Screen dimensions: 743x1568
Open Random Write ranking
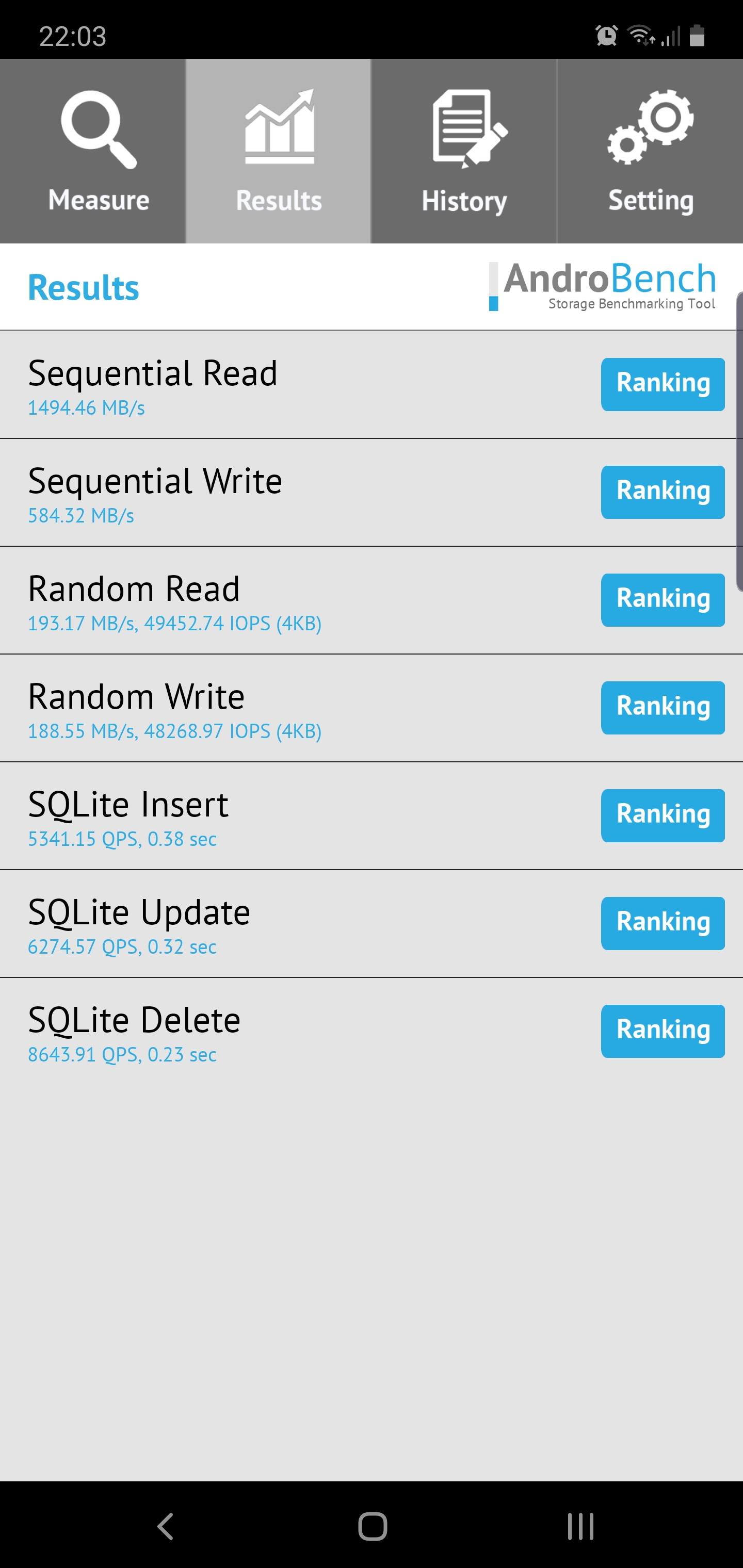click(x=663, y=707)
